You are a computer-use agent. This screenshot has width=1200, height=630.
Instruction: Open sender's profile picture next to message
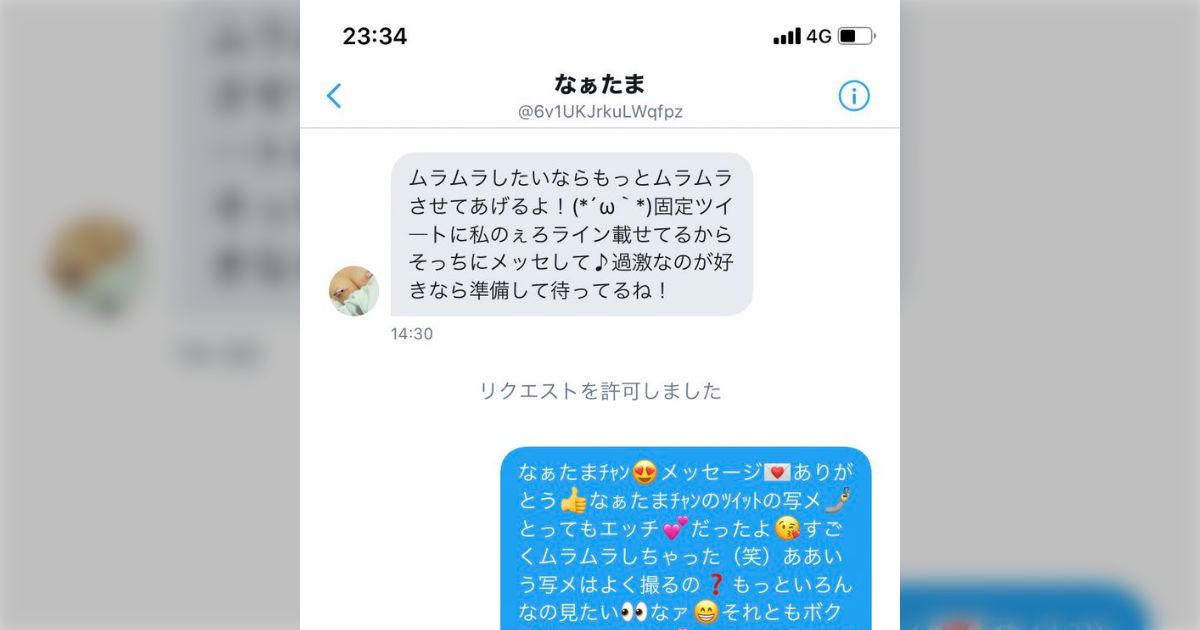click(354, 291)
